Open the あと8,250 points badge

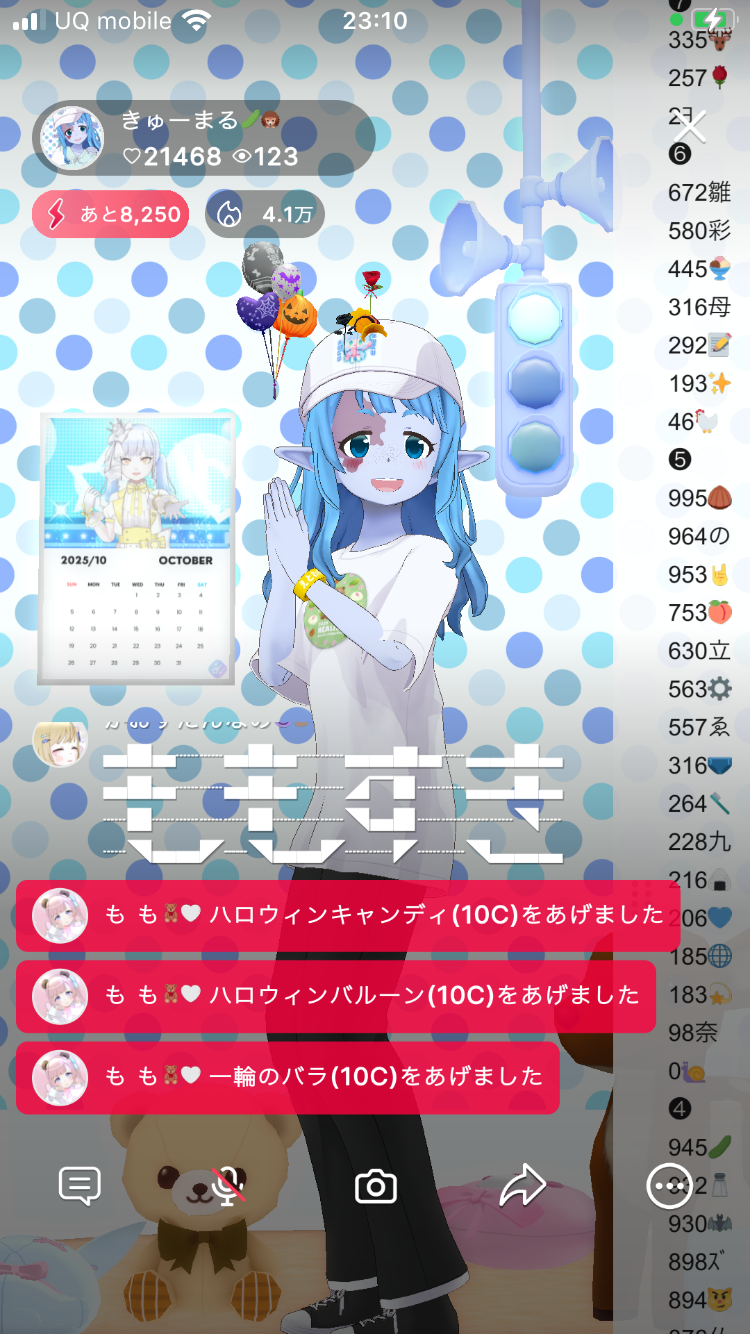pyautogui.click(x=110, y=214)
